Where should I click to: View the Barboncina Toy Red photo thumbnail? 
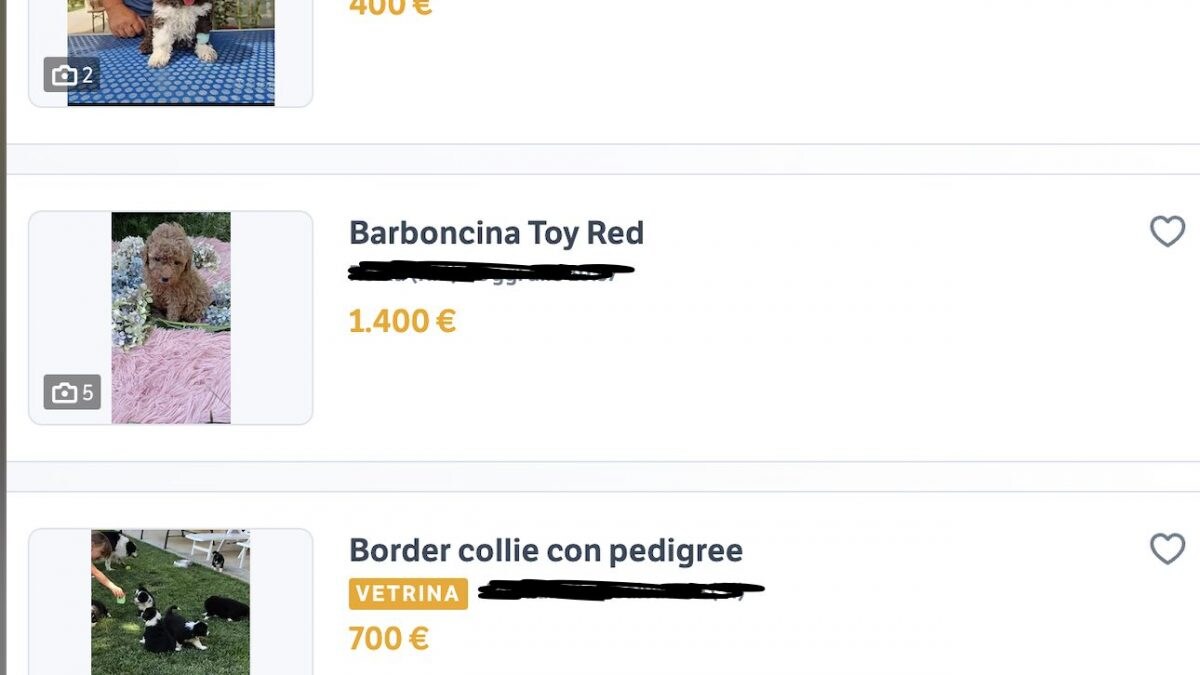pyautogui.click(x=171, y=317)
